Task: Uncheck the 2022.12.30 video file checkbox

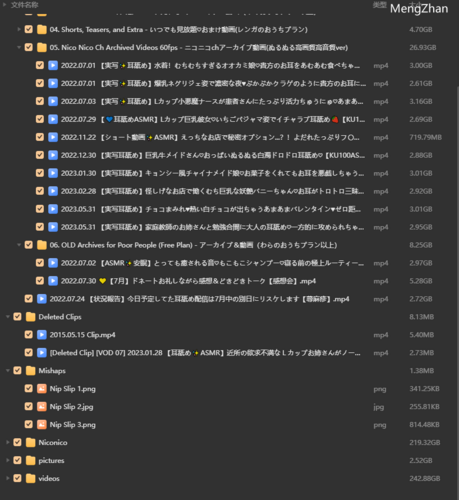Action: point(40,155)
